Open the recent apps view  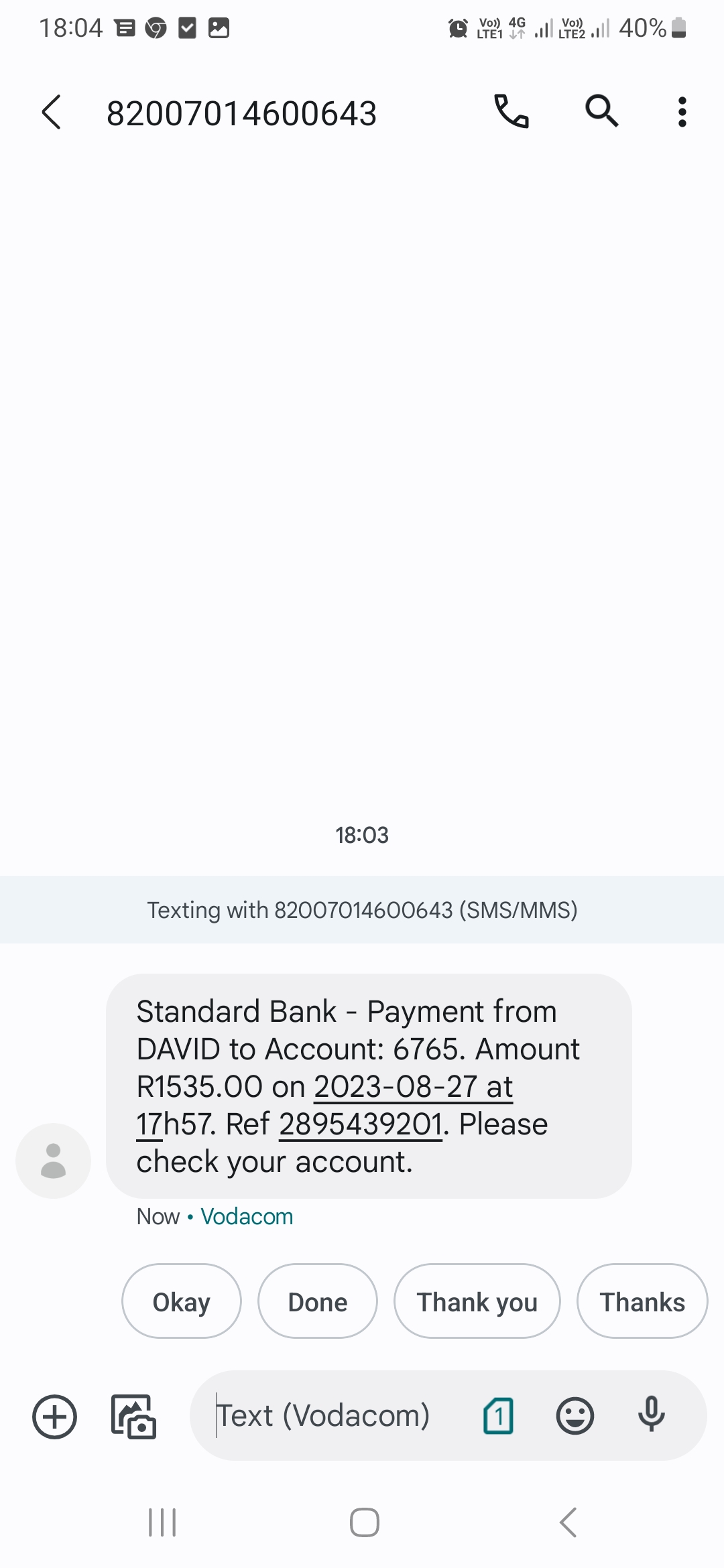click(162, 1522)
